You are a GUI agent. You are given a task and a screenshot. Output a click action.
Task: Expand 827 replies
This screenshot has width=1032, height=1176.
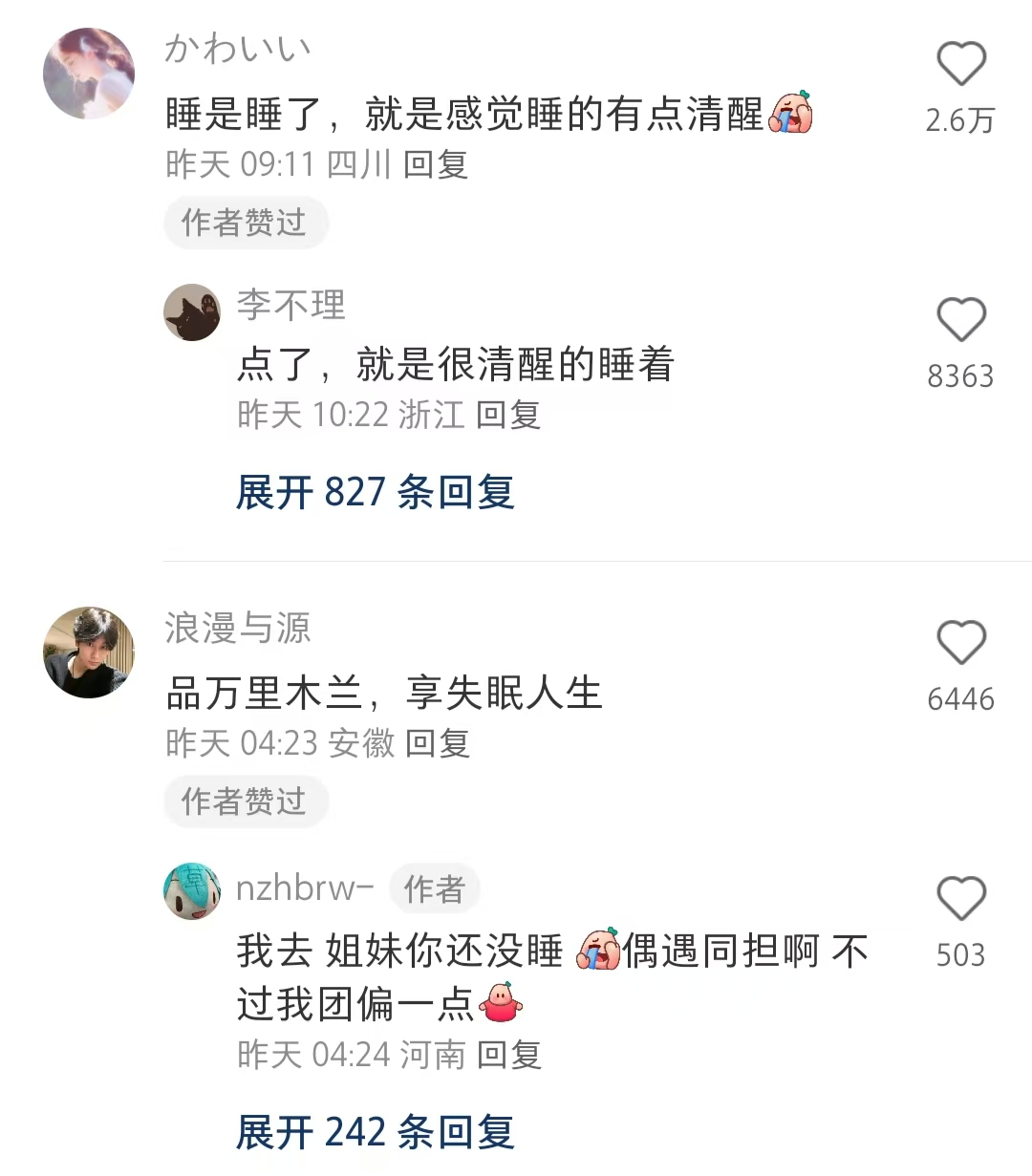[x=375, y=493]
